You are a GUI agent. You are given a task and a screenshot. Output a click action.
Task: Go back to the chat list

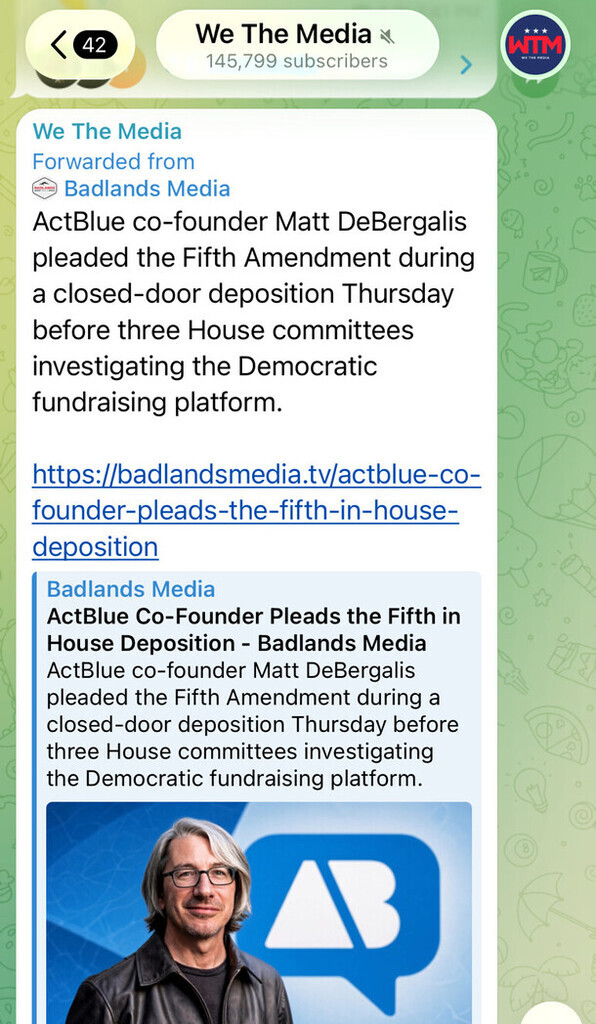(x=80, y=45)
